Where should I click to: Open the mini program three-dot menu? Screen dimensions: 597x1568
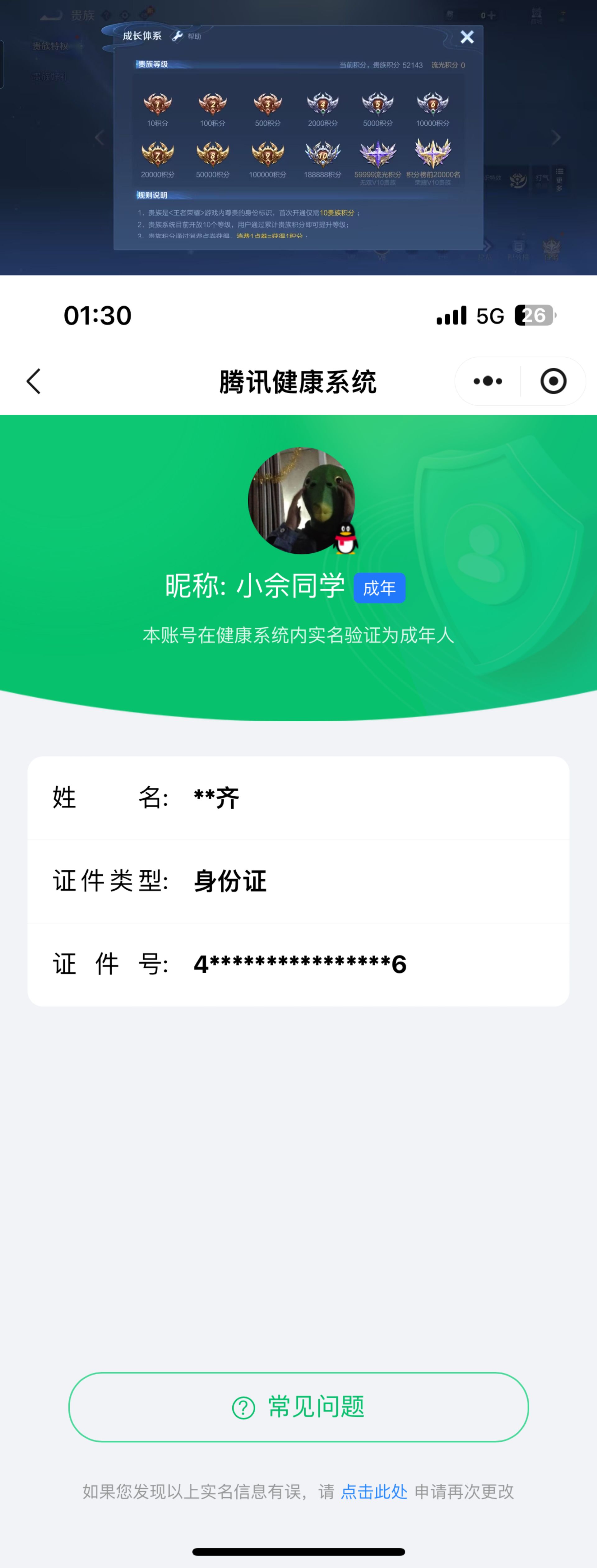pos(488,382)
